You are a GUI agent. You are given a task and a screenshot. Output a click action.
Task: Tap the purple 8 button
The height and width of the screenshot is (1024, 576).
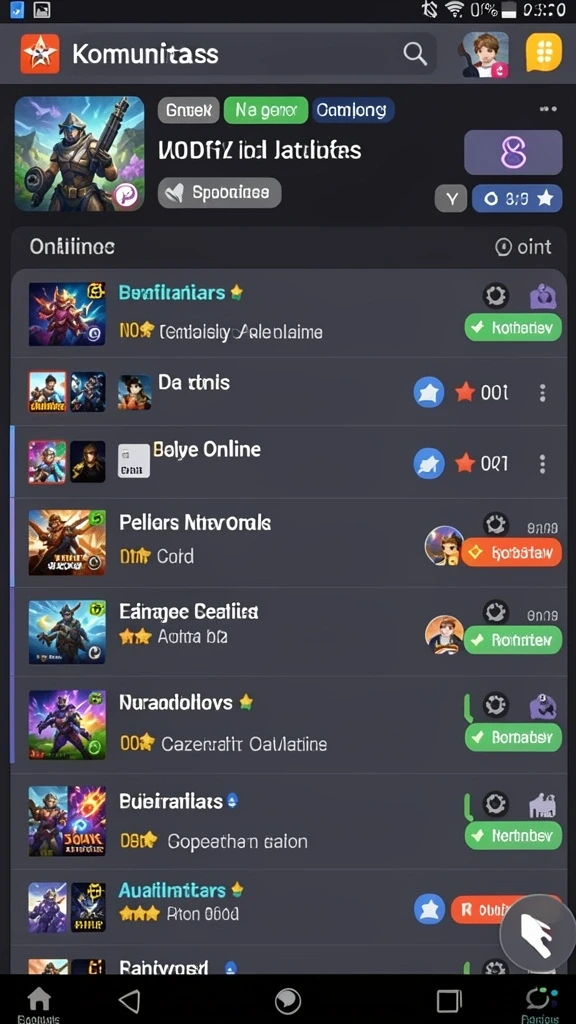click(x=513, y=152)
